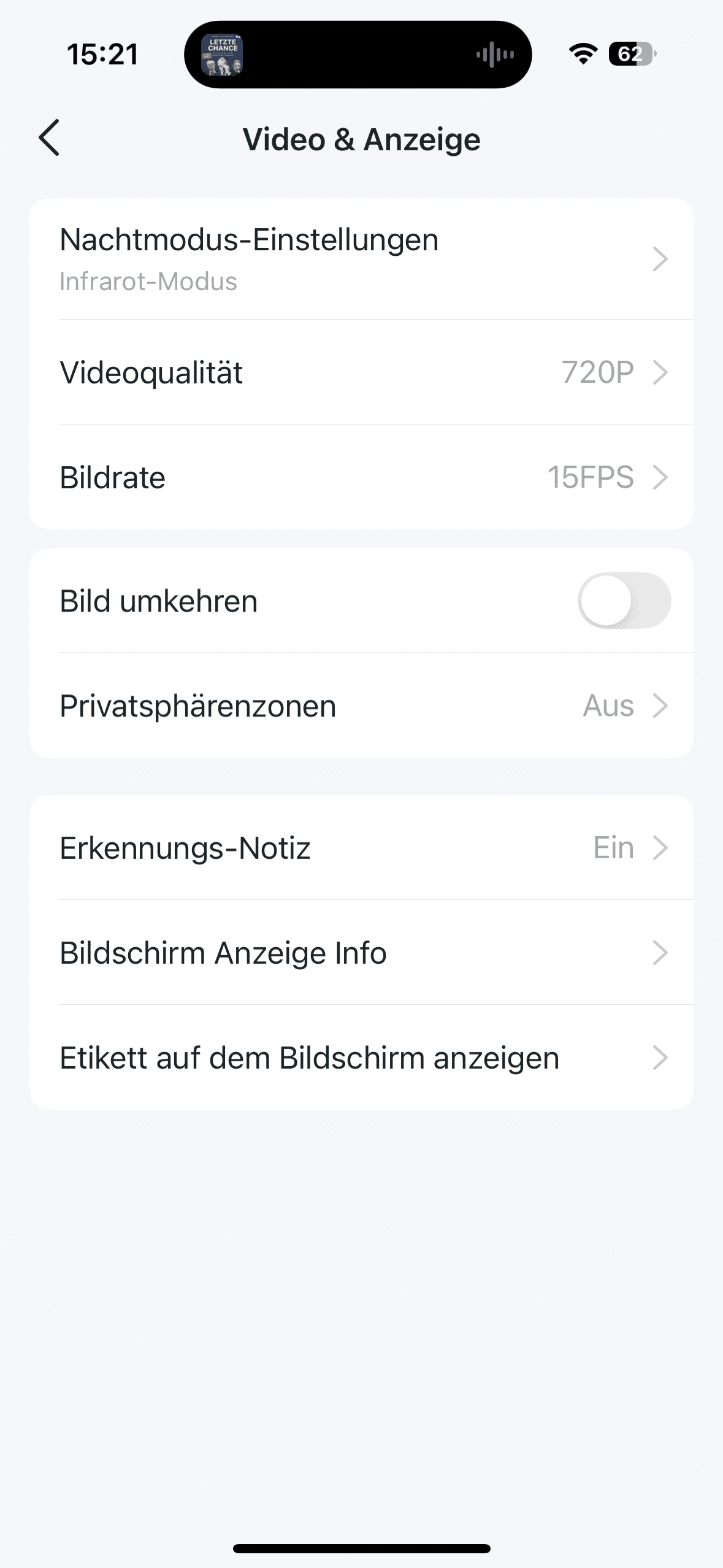Open Bildschirm Anzeige Info
The image size is (723, 1568).
click(361, 953)
